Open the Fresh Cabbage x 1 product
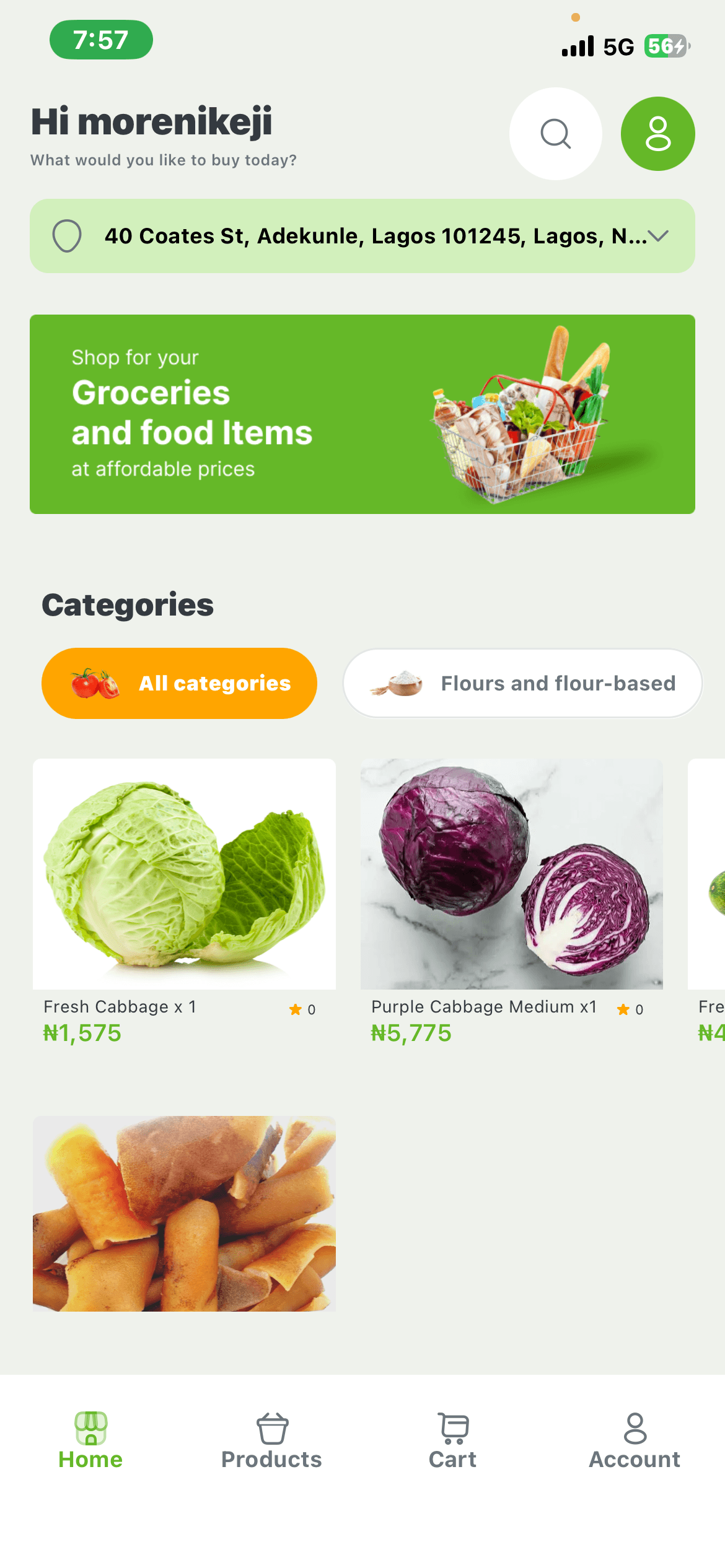 point(184,874)
